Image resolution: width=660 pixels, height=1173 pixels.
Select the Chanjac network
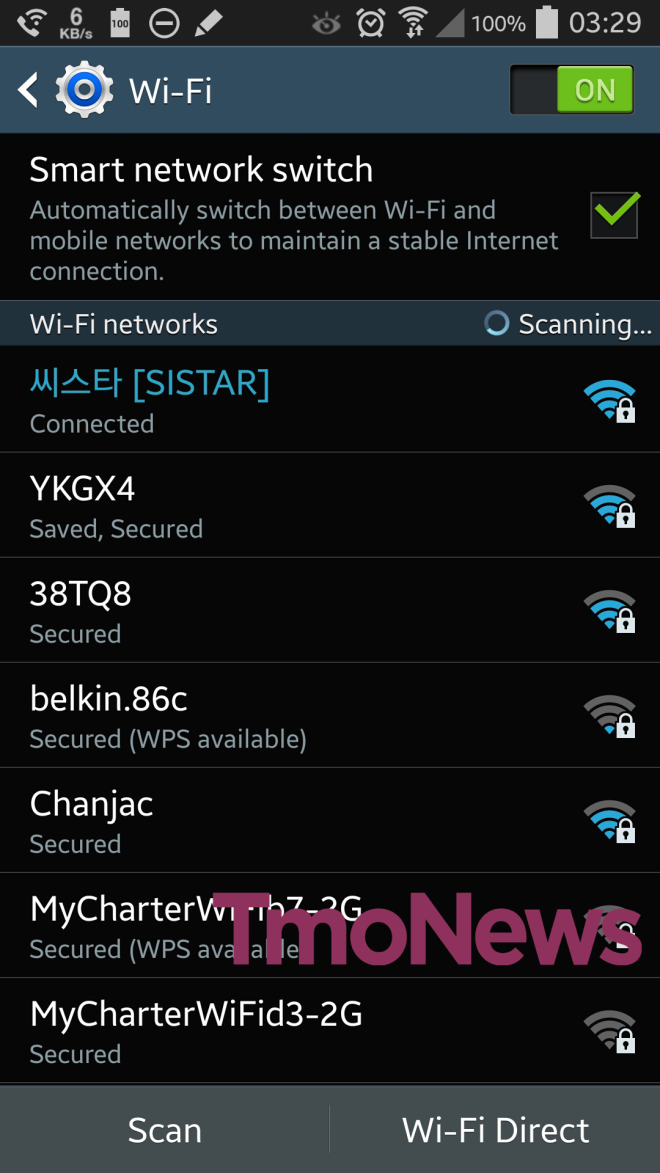click(x=300, y=820)
